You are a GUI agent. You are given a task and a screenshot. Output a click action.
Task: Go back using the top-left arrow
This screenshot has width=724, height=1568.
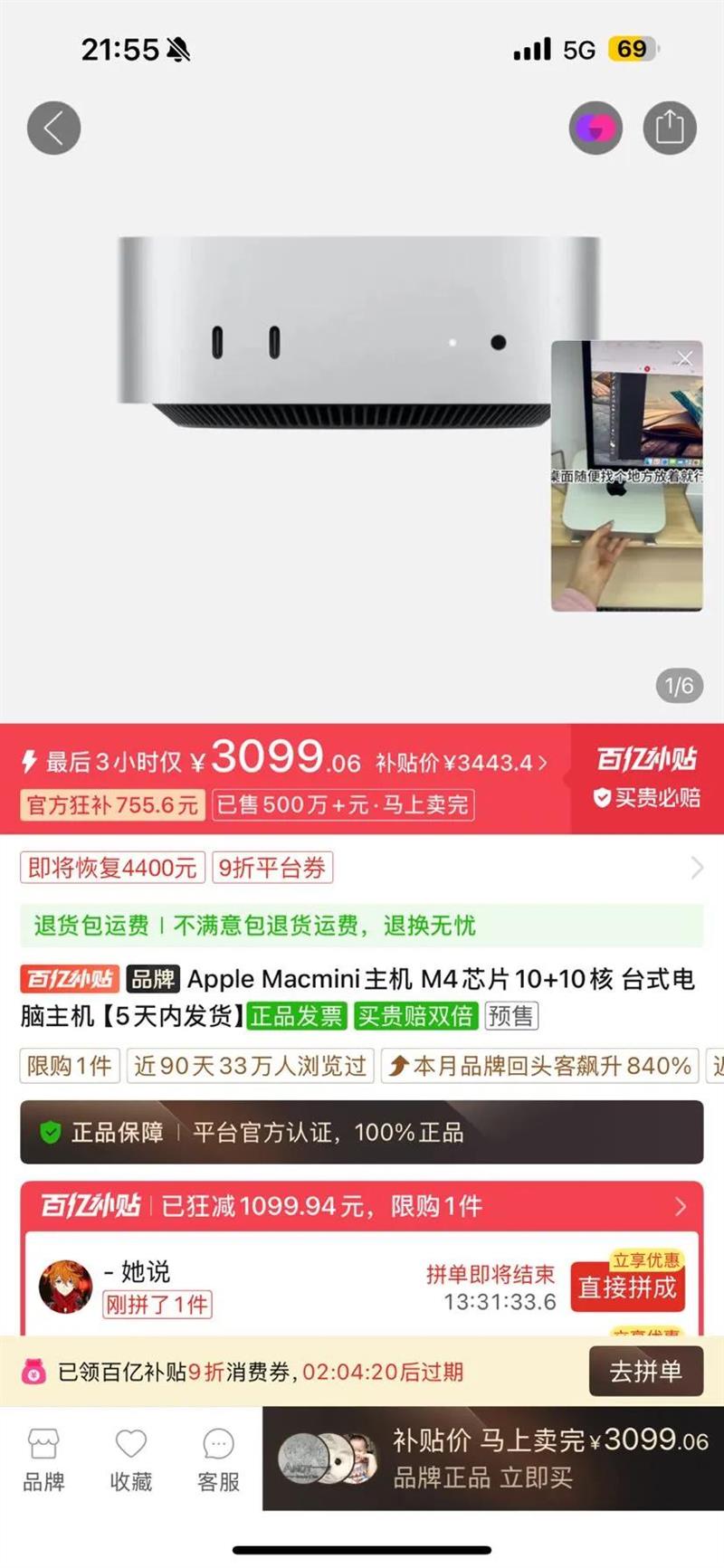pyautogui.click(x=54, y=128)
